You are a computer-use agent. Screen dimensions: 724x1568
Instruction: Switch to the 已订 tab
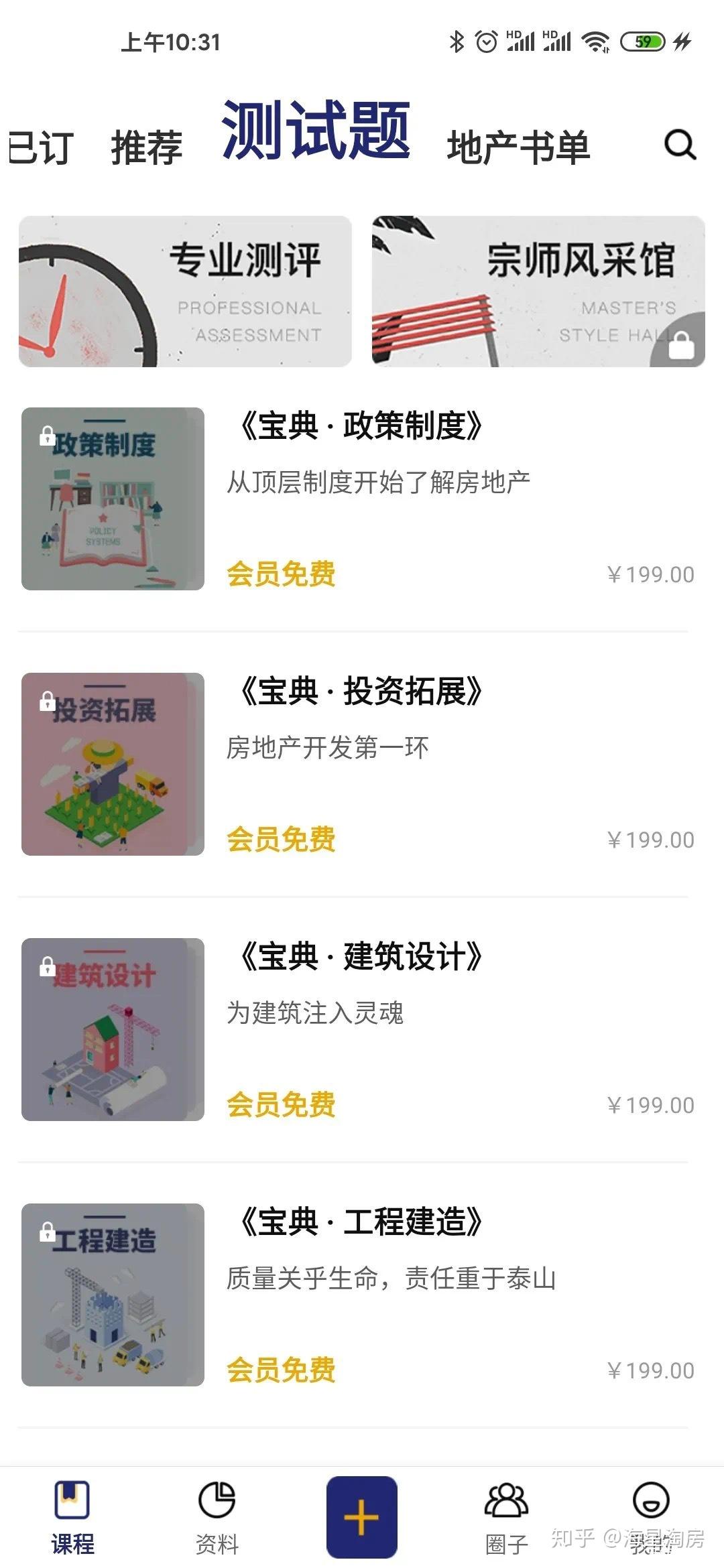(40, 147)
